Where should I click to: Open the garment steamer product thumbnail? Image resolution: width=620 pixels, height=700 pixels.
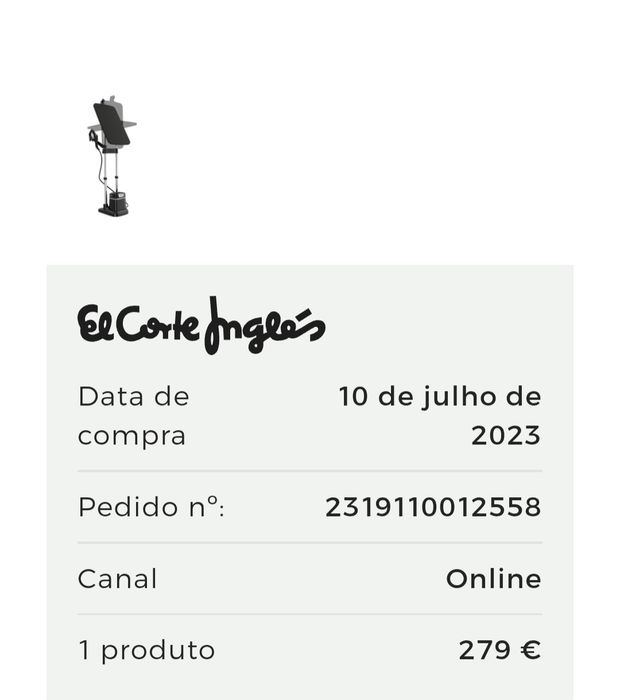tap(111, 157)
